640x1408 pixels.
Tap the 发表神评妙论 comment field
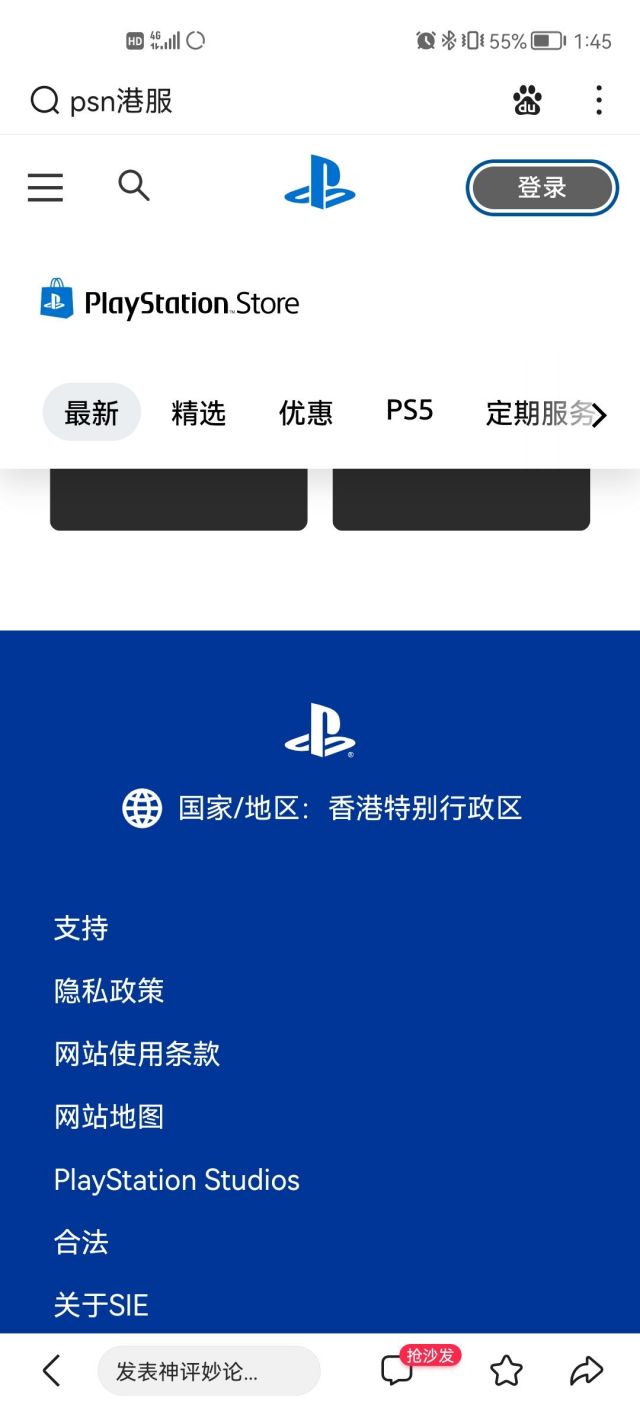pos(208,1371)
